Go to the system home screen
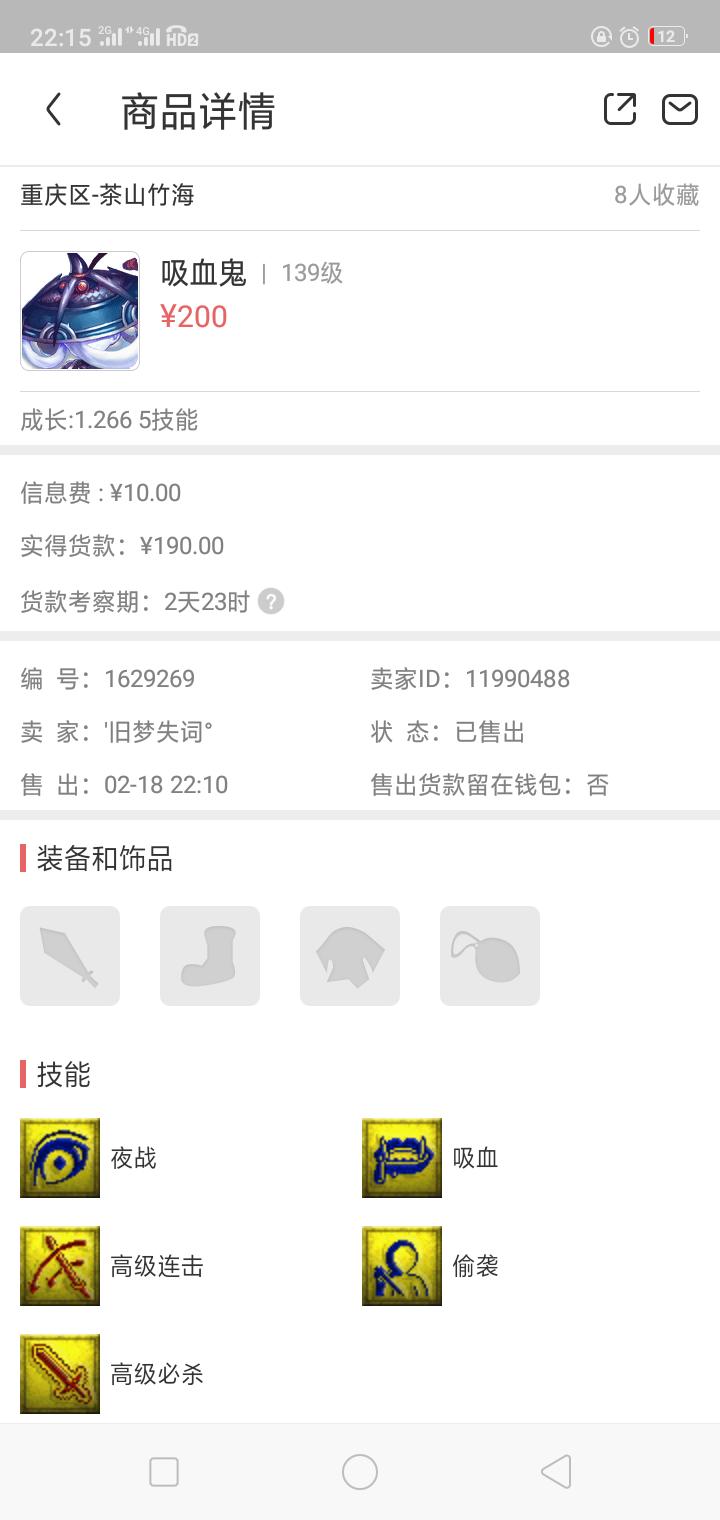 coord(360,1472)
